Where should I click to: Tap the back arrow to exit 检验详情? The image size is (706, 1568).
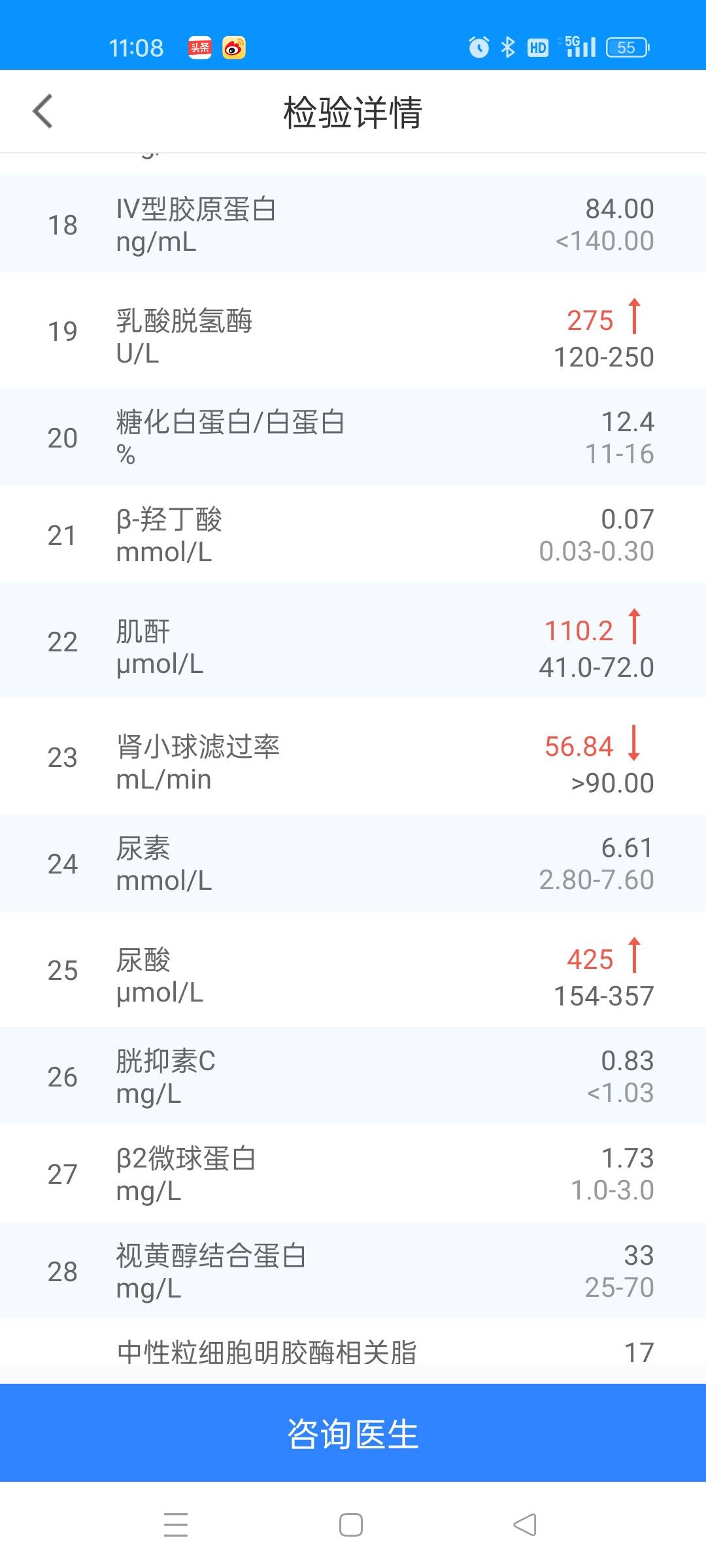click(42, 111)
